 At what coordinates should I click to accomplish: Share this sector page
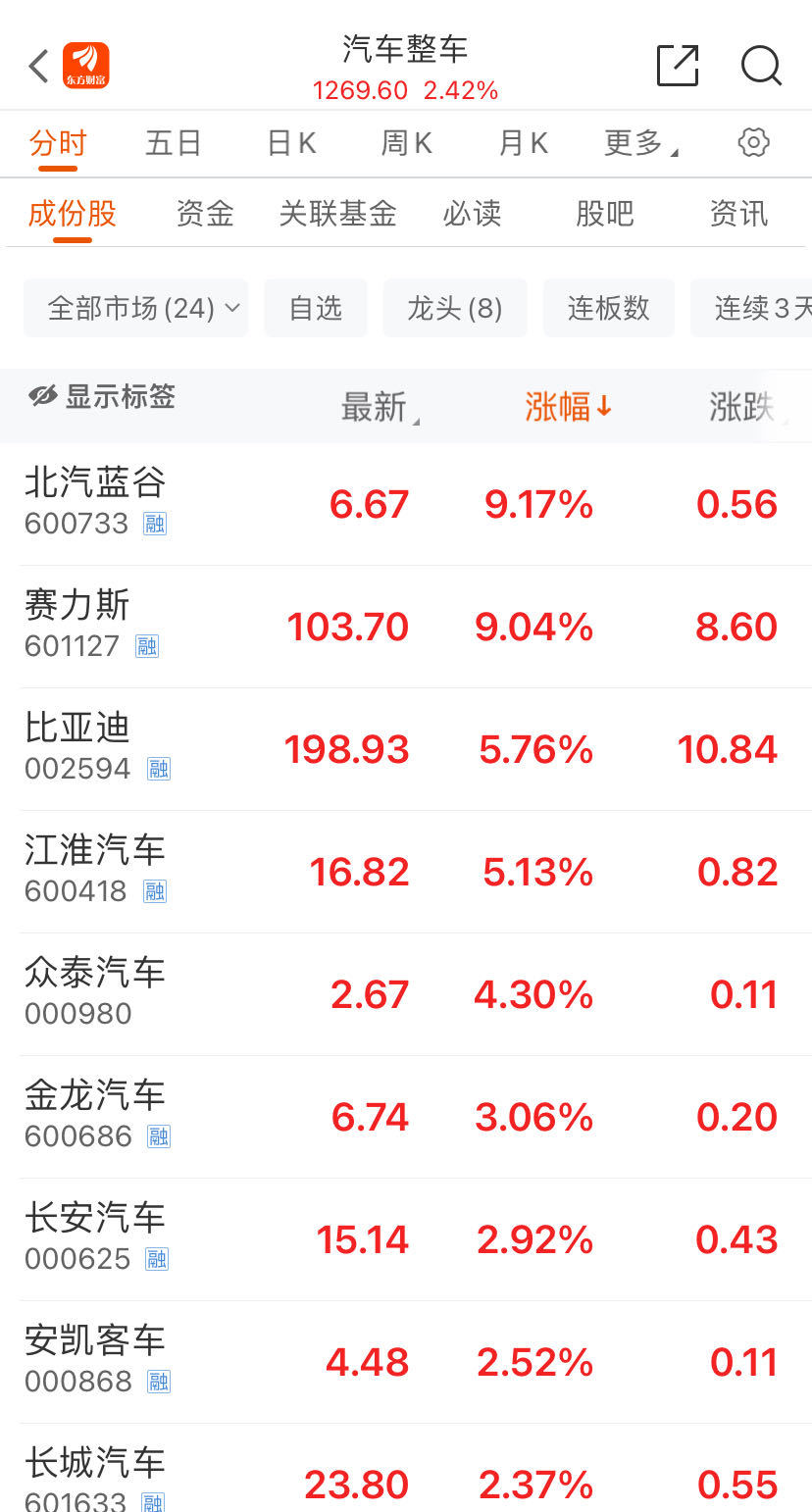pos(678,66)
